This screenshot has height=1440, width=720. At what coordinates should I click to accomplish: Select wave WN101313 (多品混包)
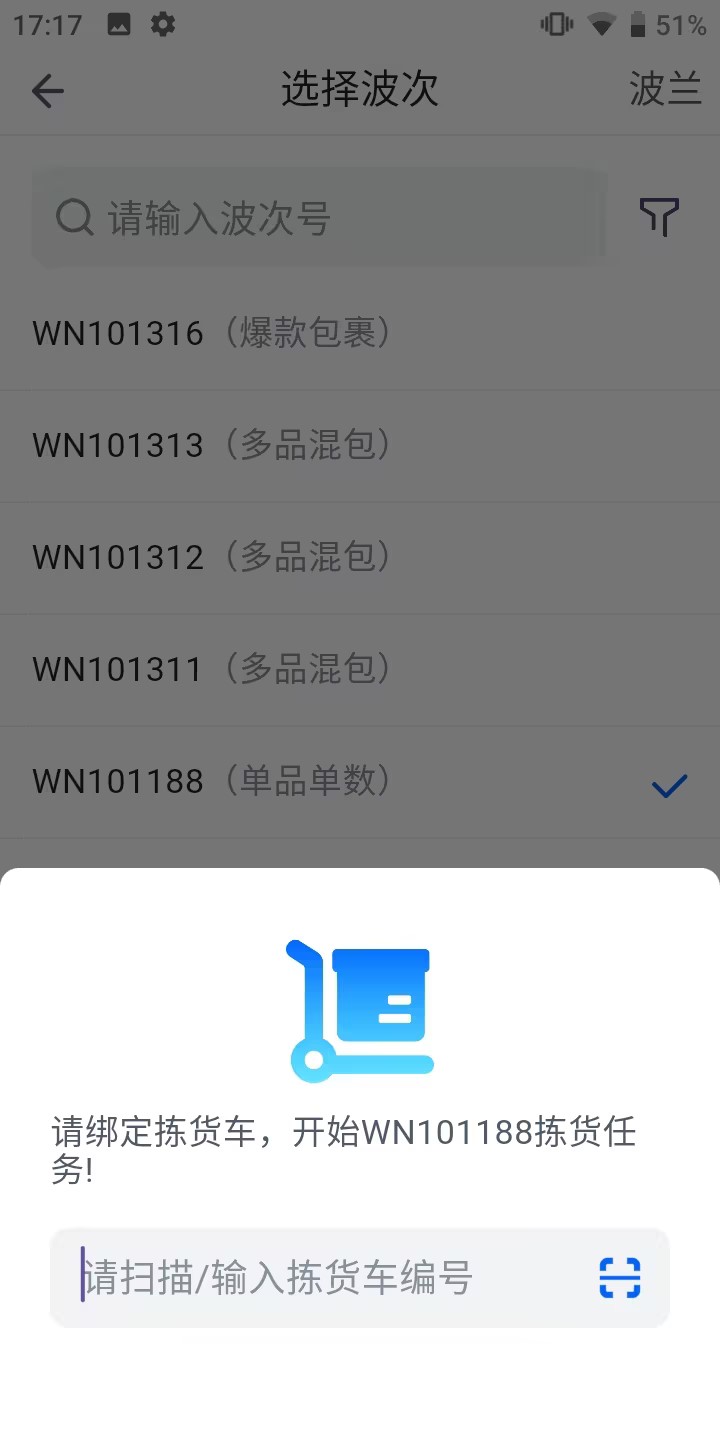point(210,445)
